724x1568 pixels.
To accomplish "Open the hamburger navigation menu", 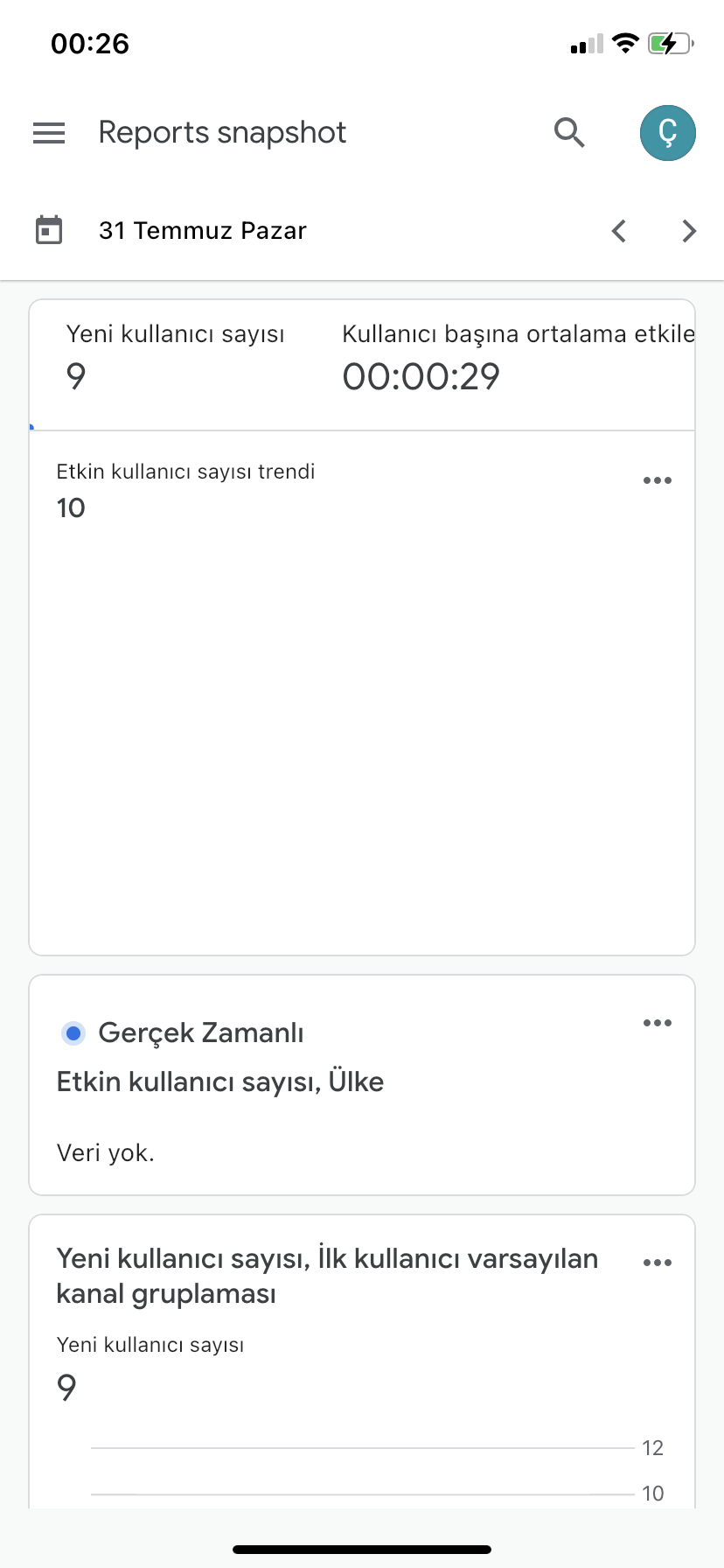I will point(49,133).
